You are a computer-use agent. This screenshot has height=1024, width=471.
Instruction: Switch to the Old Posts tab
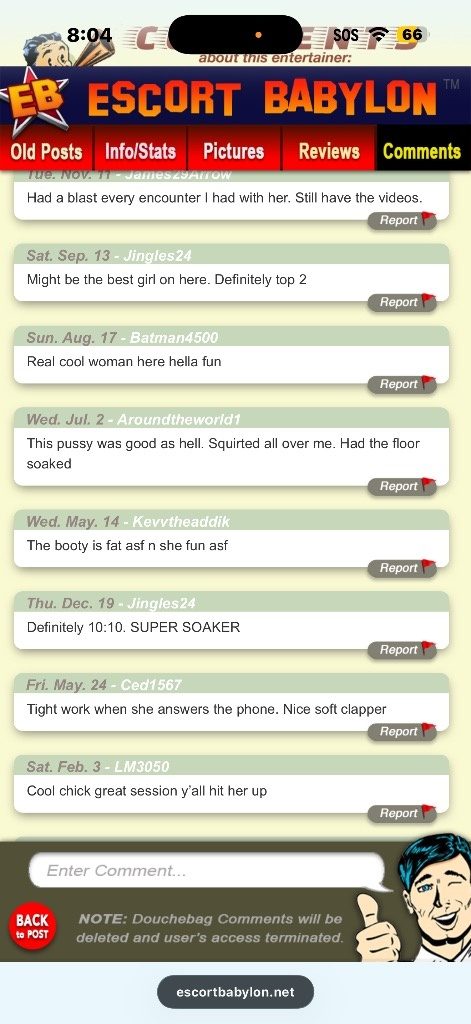tap(47, 152)
